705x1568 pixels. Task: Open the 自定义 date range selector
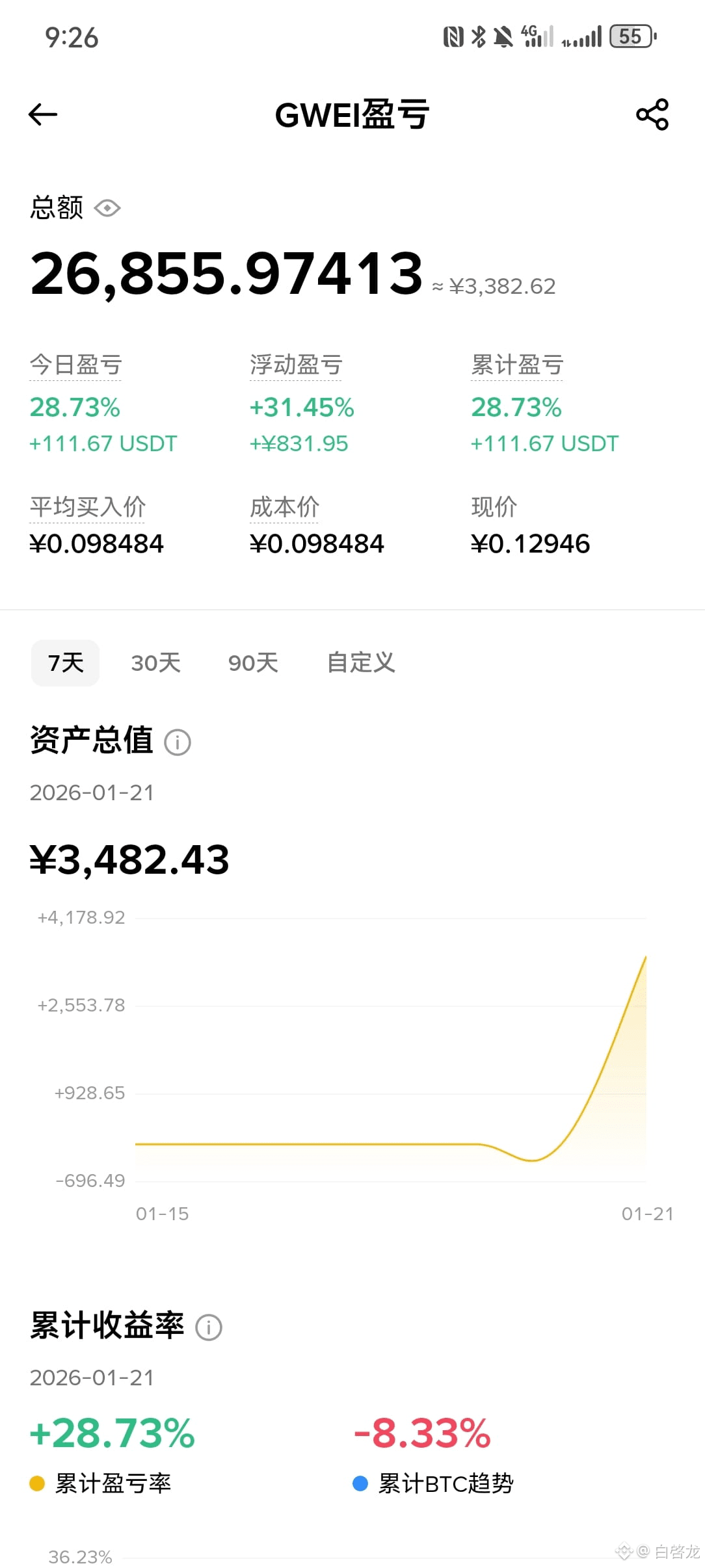click(x=360, y=663)
